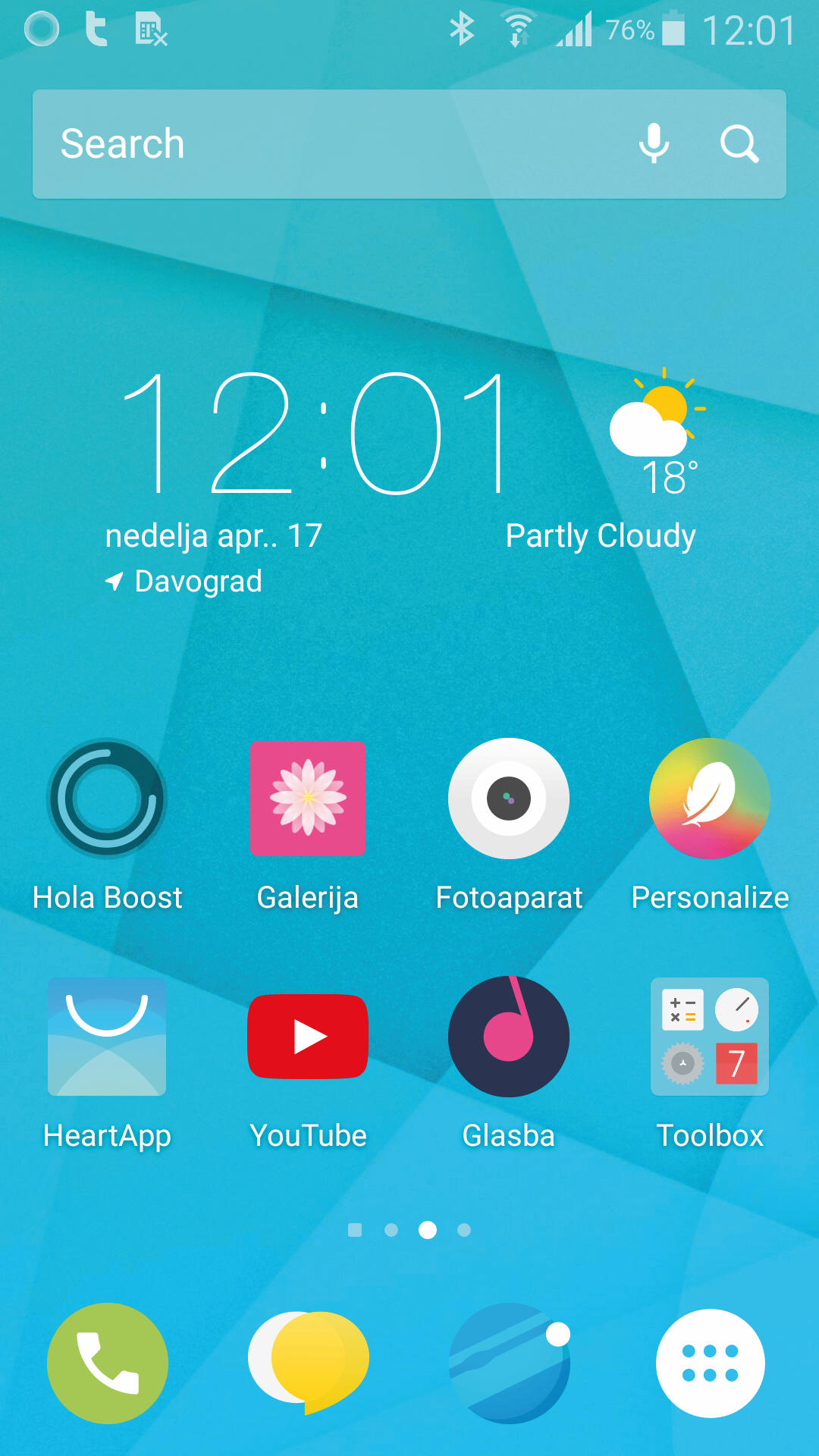Viewport: 819px width, 1456px height.
Task: Open the app drawer
Action: click(710, 1363)
